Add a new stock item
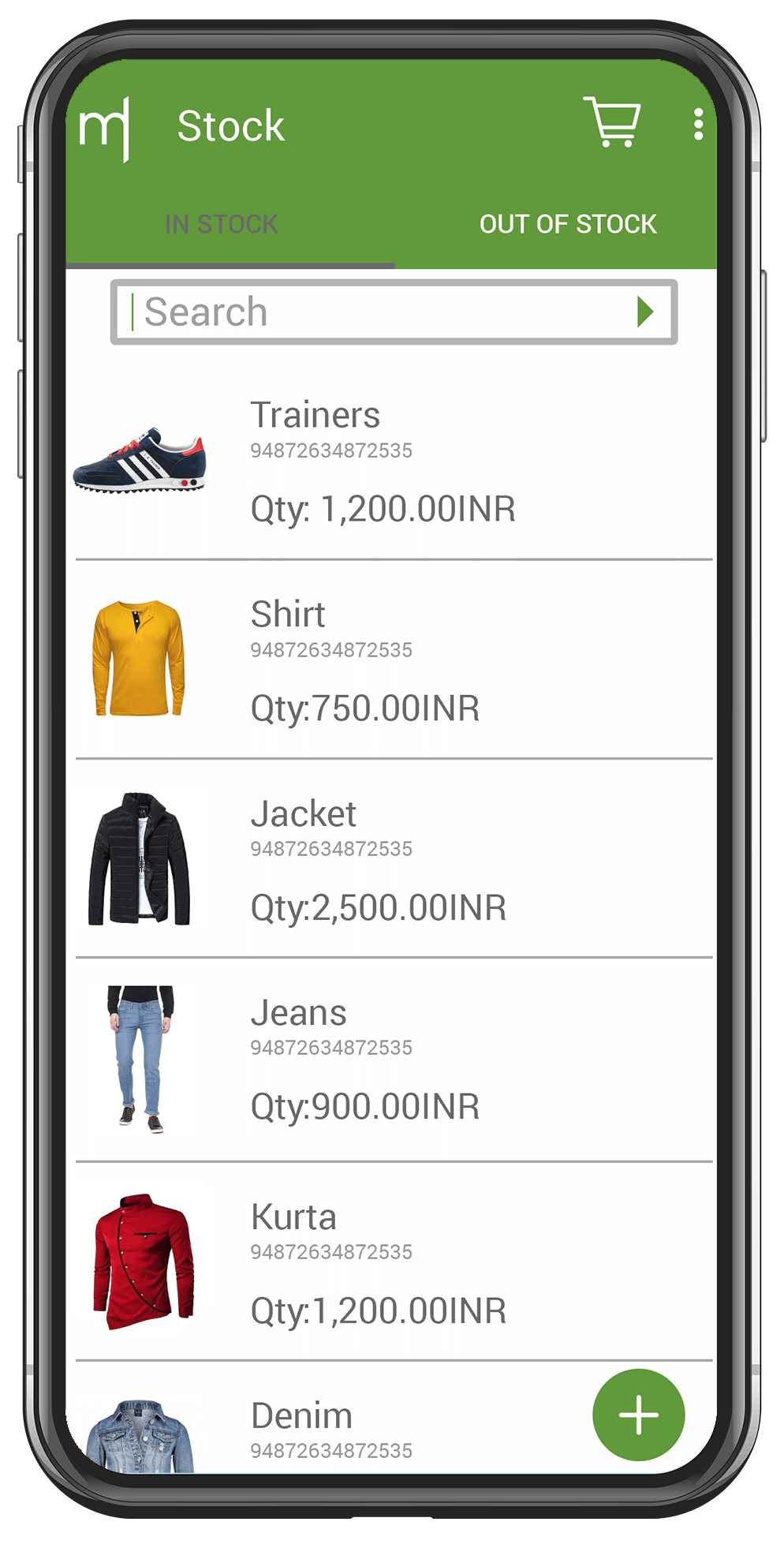This screenshot has height=1544, width=784. pos(638,1415)
